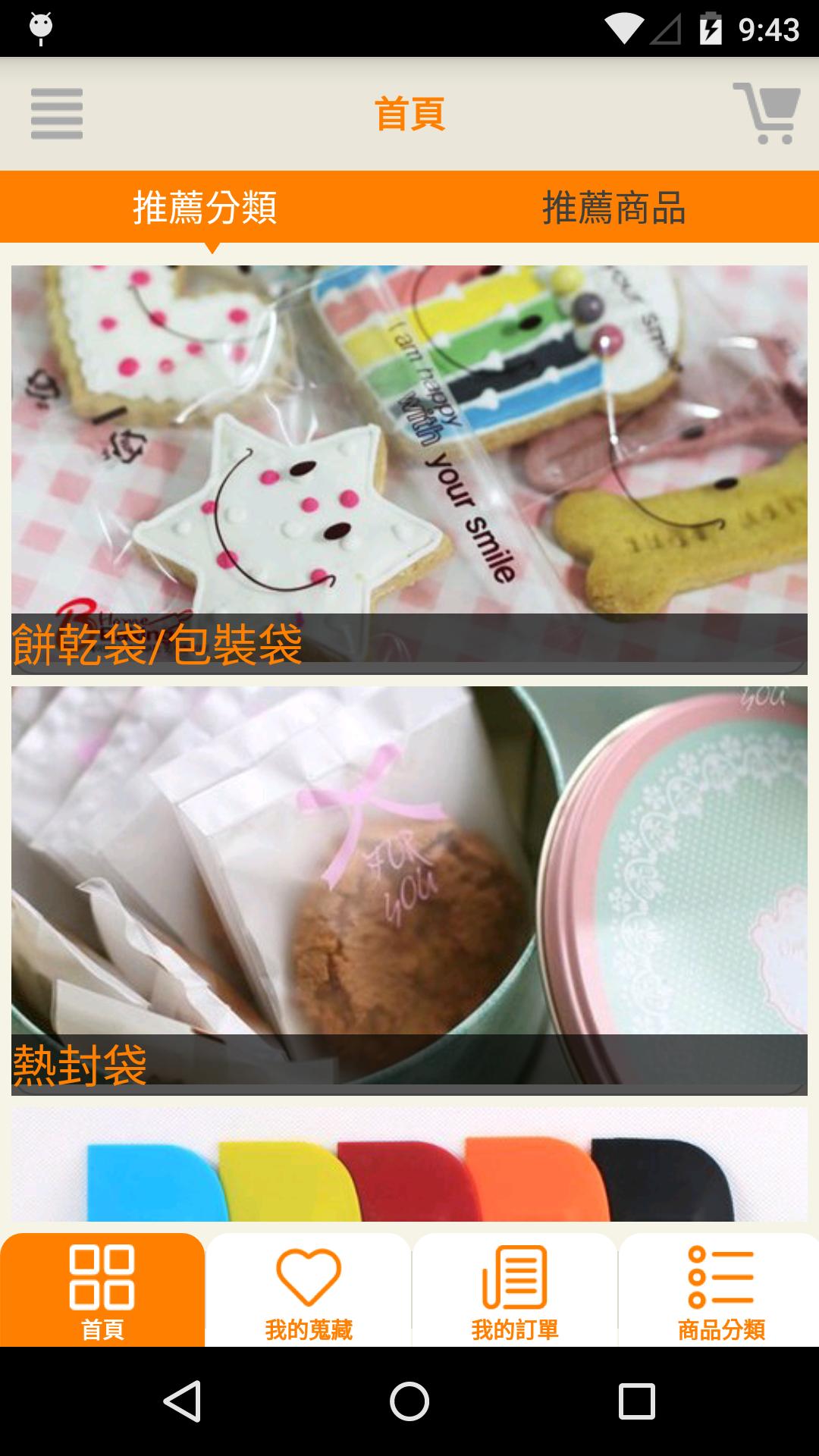Tap the system back button
Viewport: 819px width, 1456px height.
click(x=182, y=1401)
